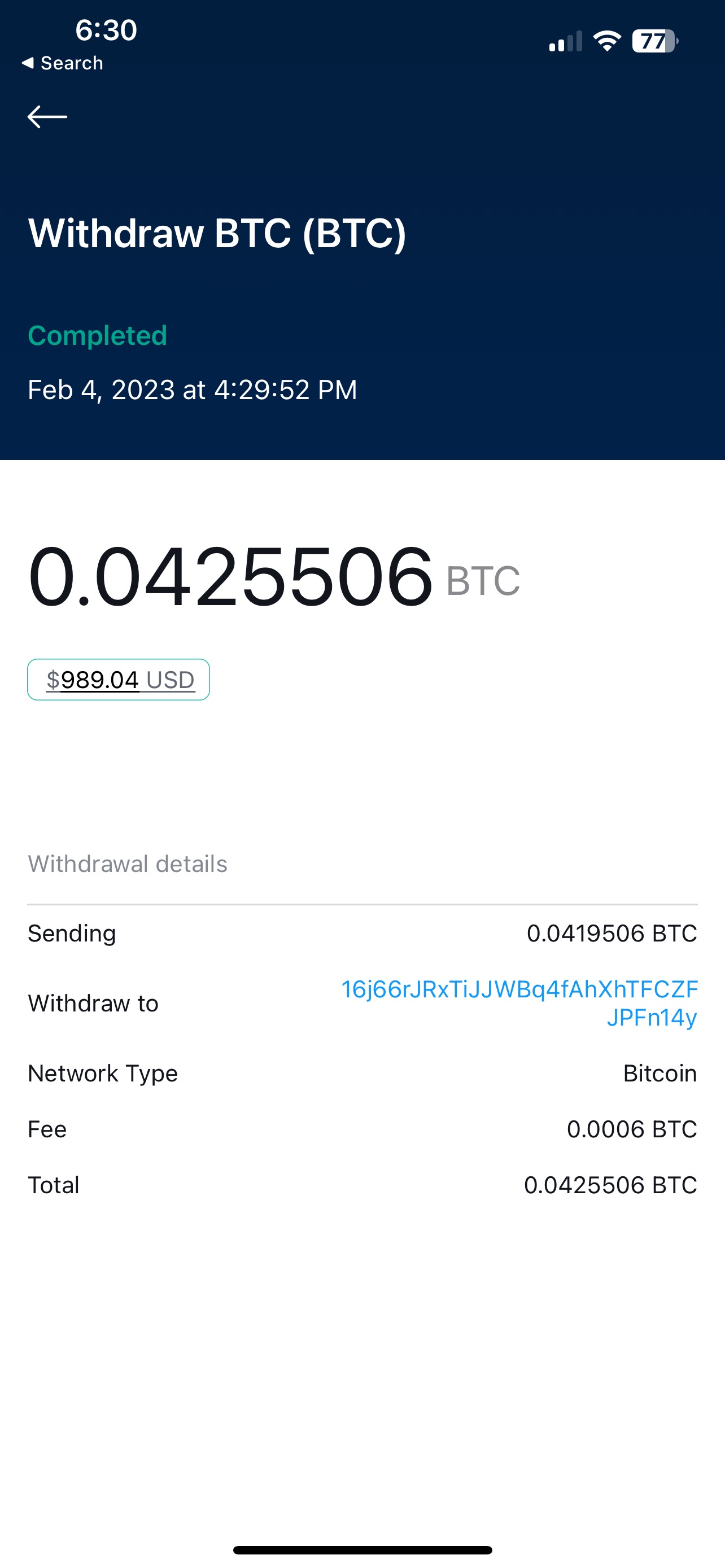This screenshot has height=1568, width=725.
Task: Go back using the arrow icon
Action: coord(47,116)
